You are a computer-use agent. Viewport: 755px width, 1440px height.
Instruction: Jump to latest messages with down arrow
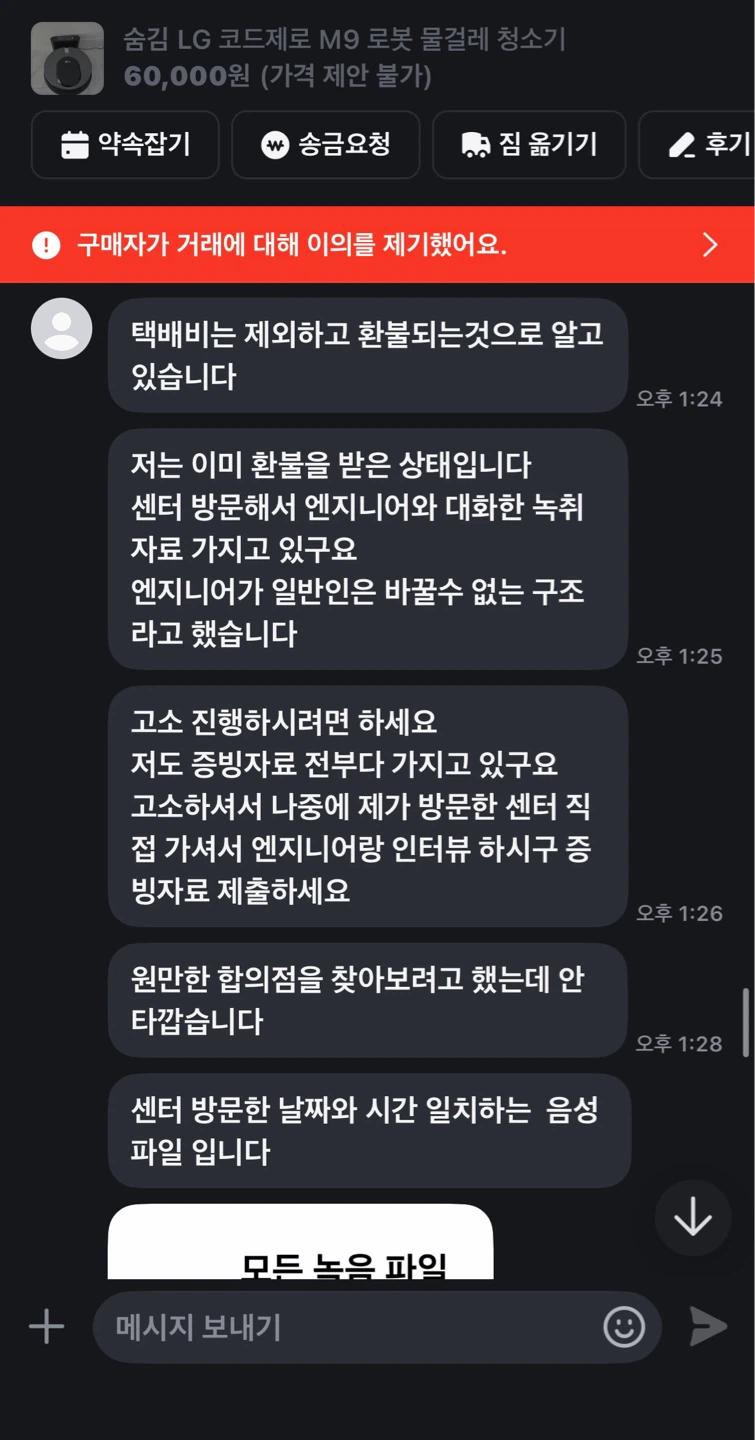click(693, 1217)
